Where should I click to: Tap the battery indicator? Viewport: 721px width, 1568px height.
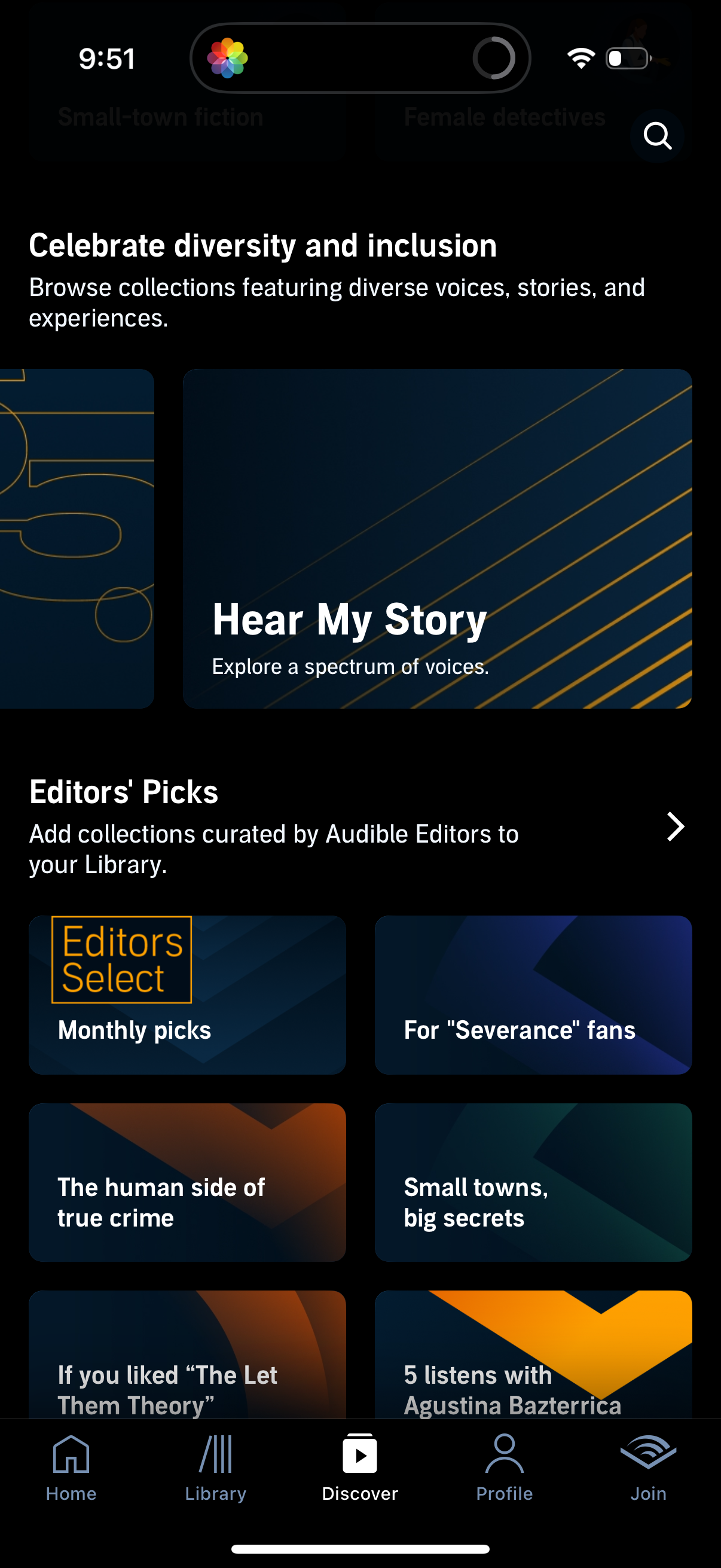pyautogui.click(x=627, y=58)
